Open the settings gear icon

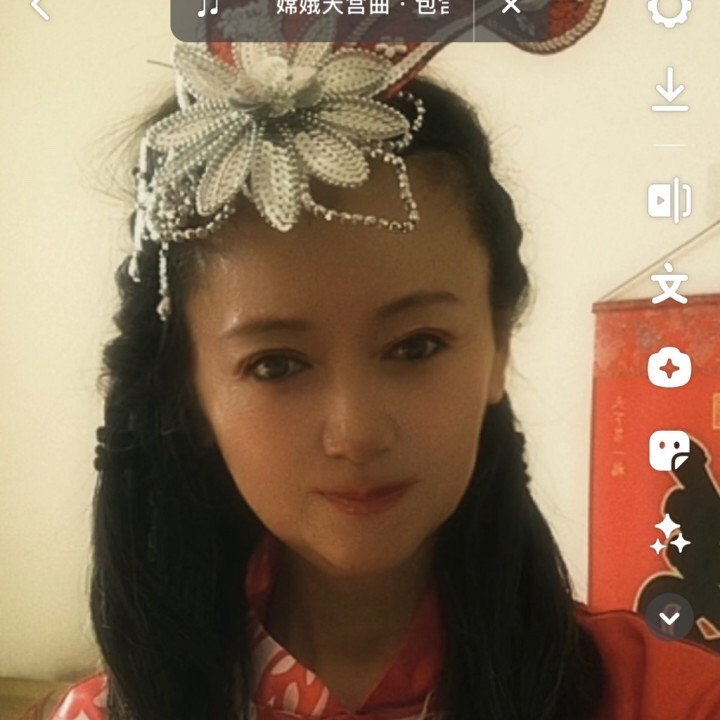tap(669, 8)
